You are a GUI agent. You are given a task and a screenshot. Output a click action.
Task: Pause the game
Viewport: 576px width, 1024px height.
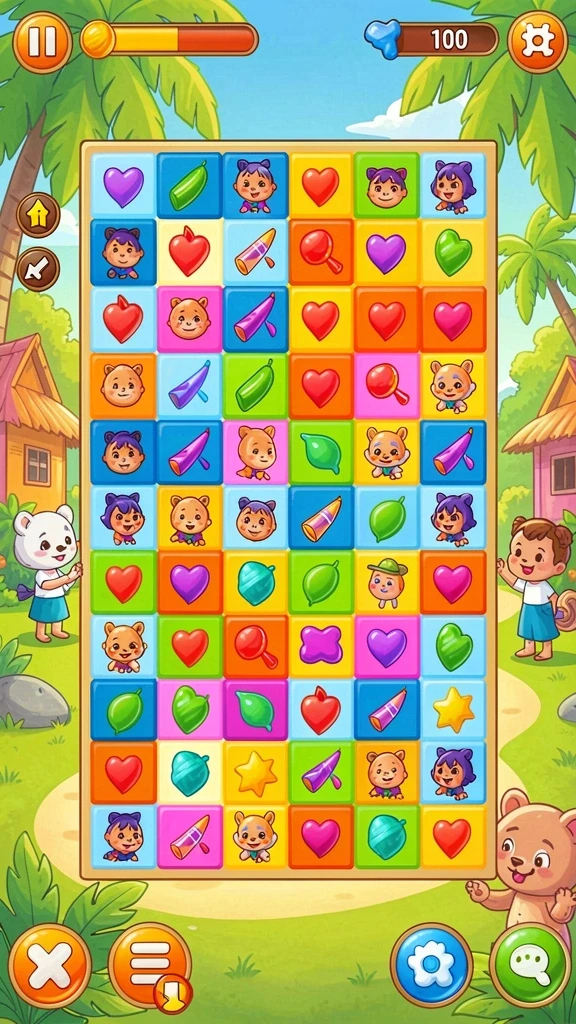click(42, 42)
